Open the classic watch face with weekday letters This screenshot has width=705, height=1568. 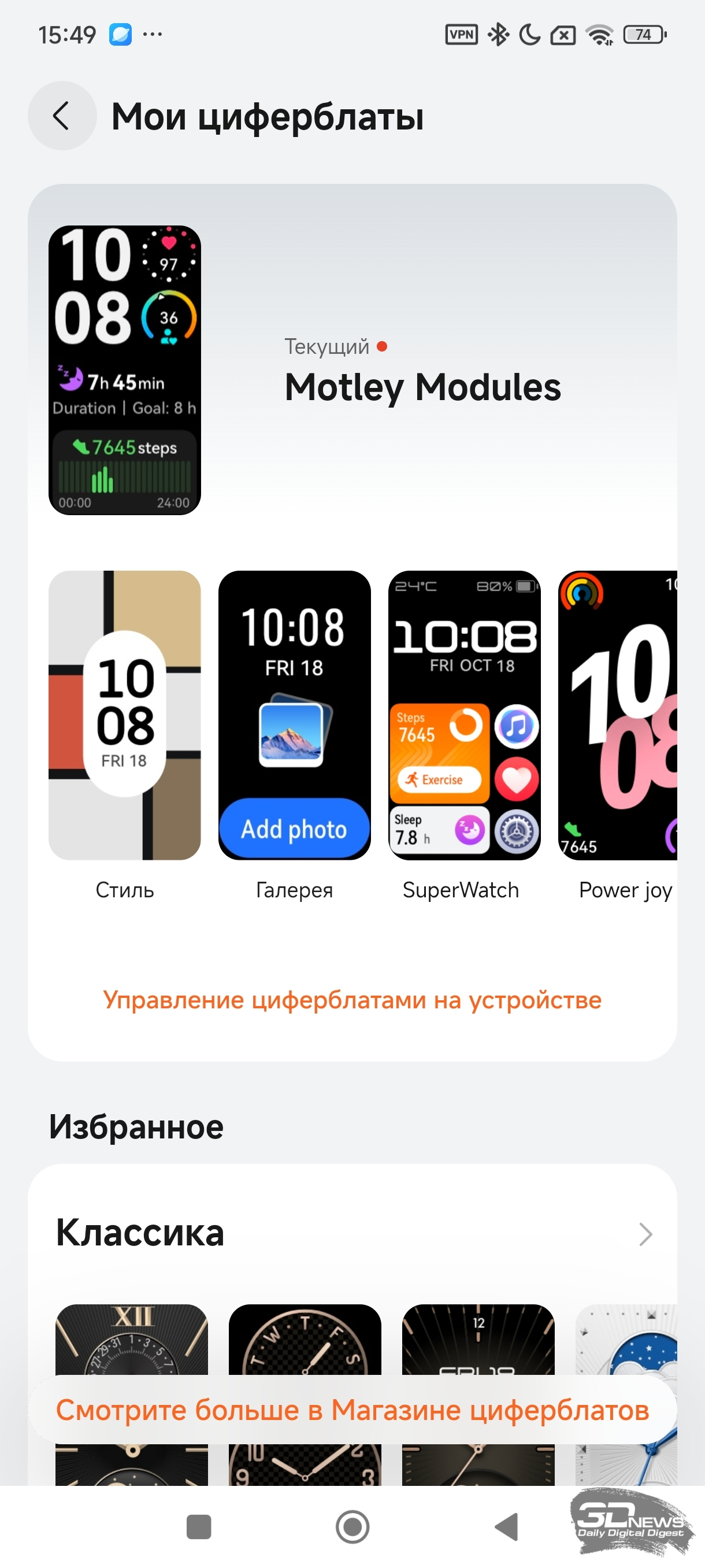(305, 1339)
